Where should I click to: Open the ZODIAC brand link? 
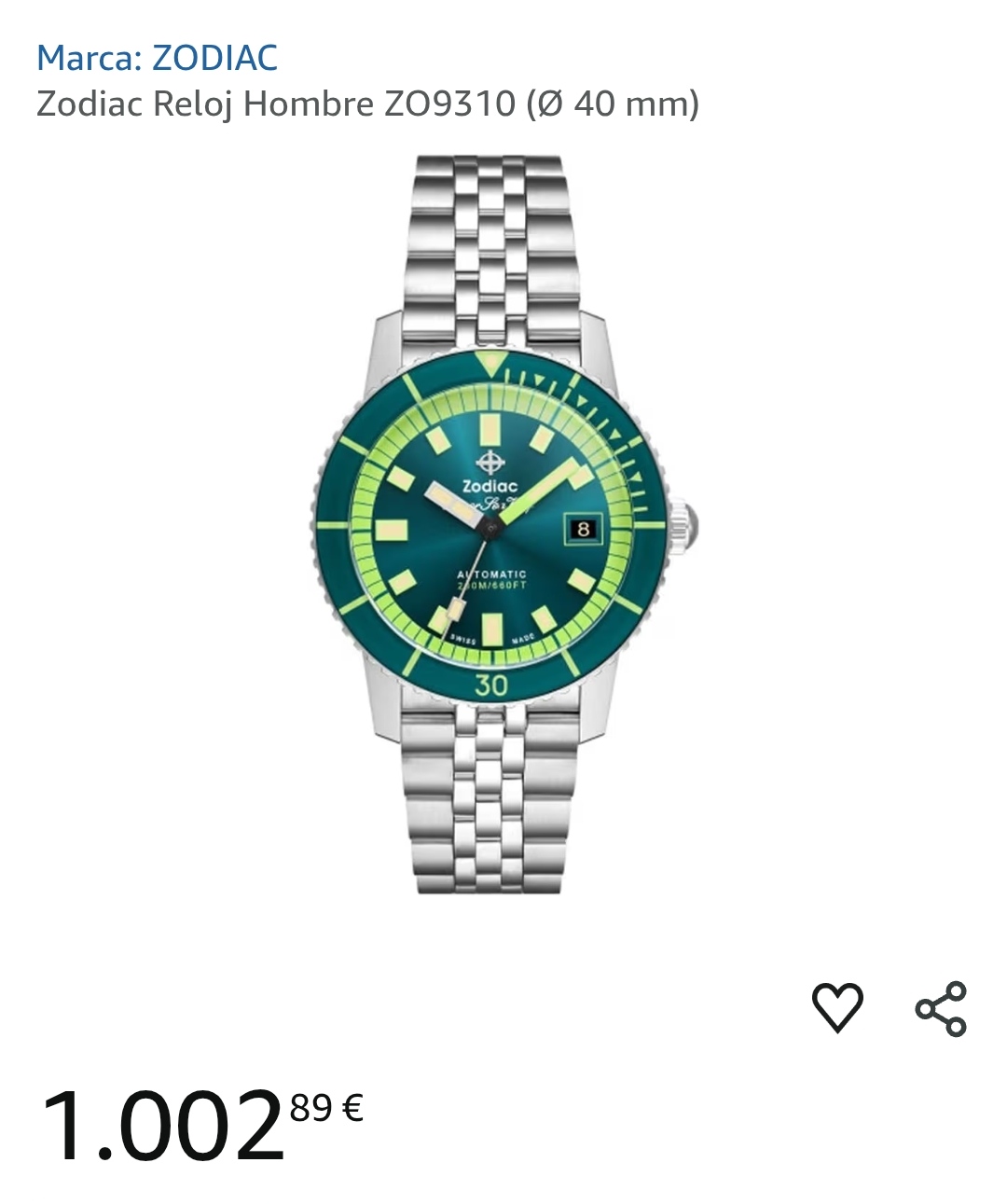pyautogui.click(x=157, y=59)
